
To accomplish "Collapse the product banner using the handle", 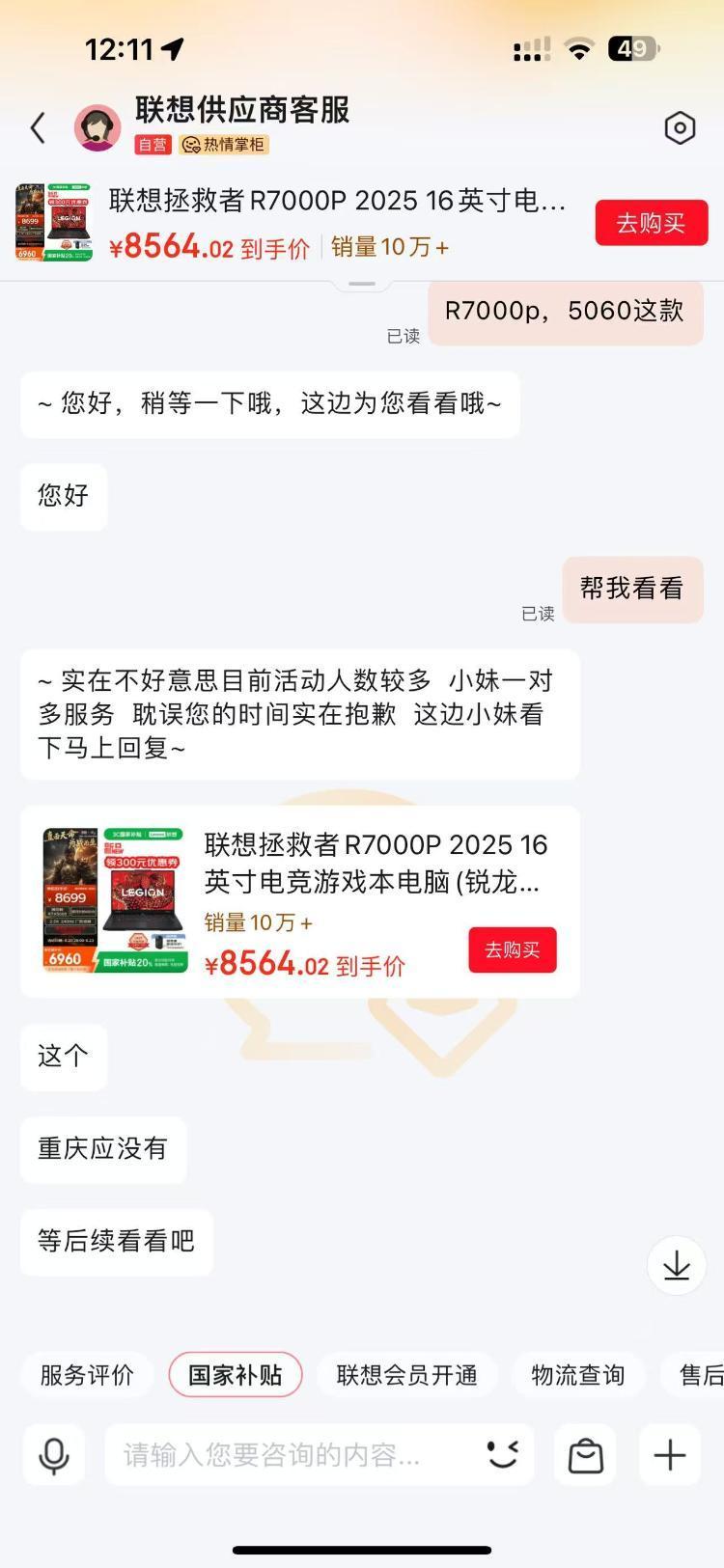I will [x=362, y=284].
